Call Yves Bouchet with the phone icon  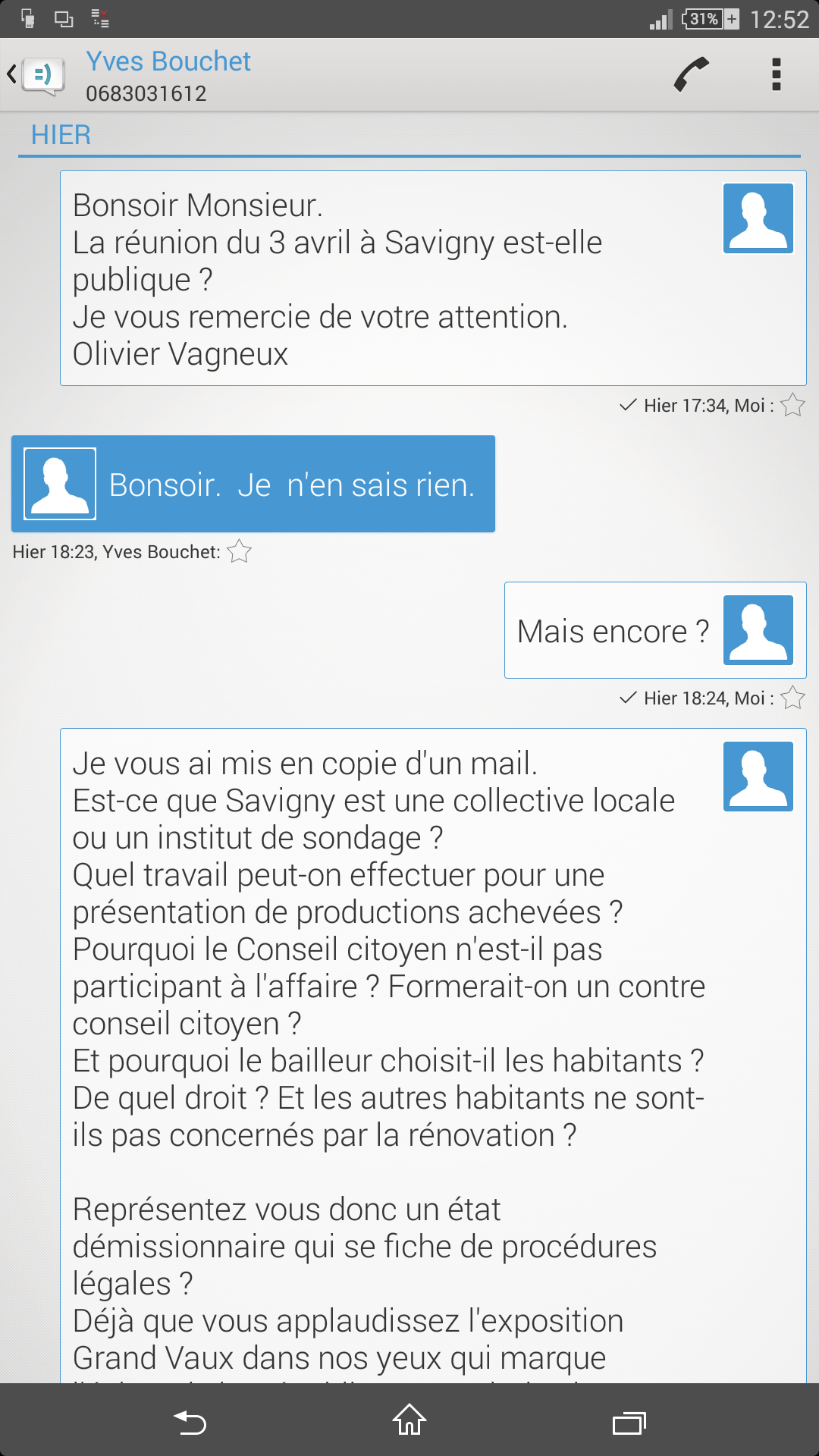(691, 74)
